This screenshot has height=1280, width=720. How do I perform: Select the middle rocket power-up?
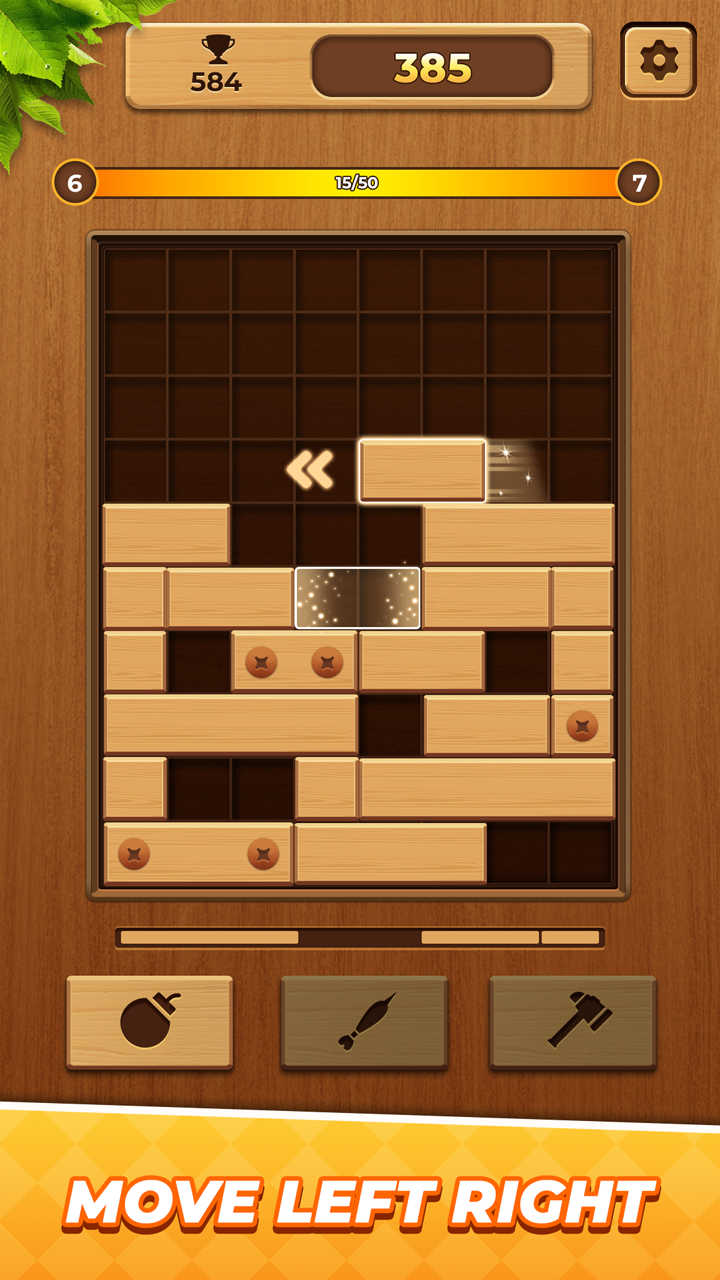coord(364,1022)
